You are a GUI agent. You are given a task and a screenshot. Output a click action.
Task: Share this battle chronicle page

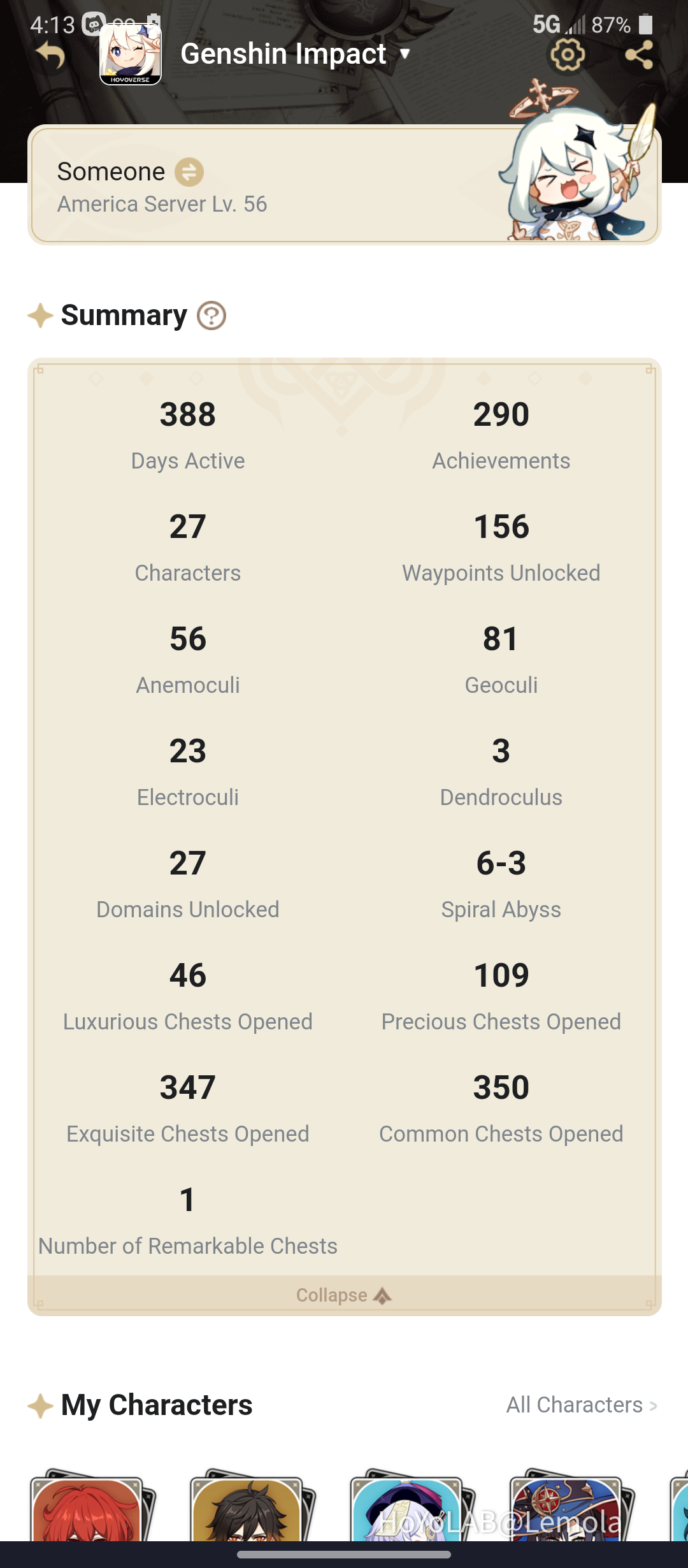tap(639, 55)
